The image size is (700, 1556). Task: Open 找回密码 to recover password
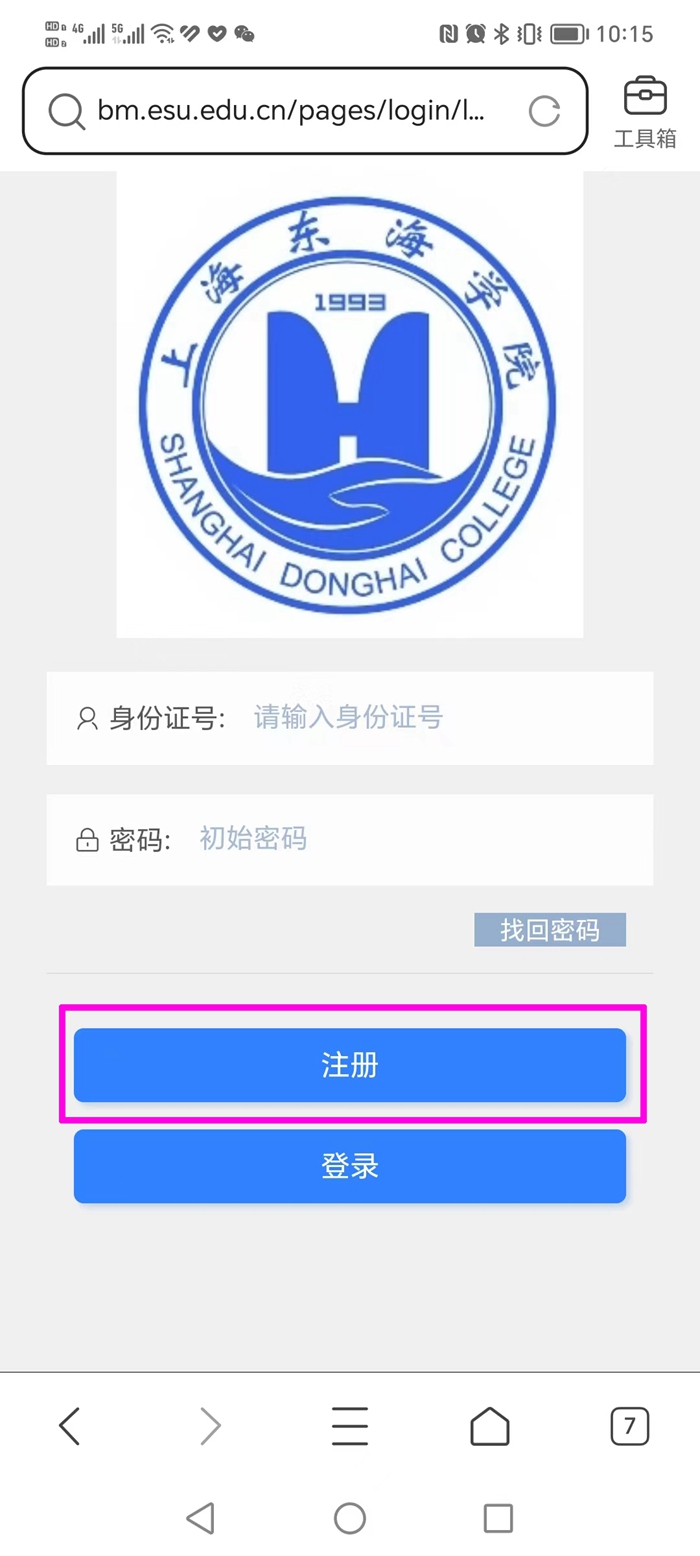coord(549,930)
